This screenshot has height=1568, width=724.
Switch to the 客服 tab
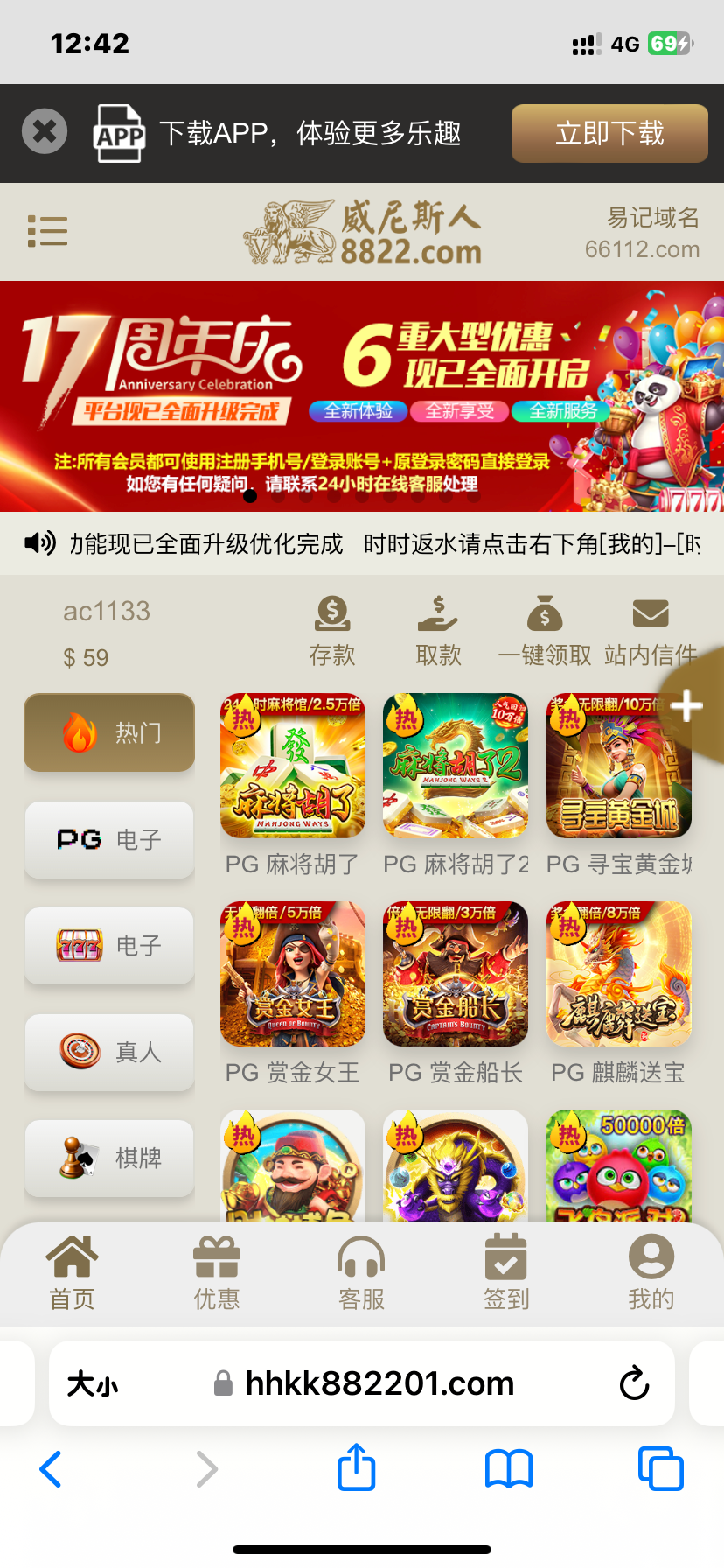click(x=361, y=1271)
